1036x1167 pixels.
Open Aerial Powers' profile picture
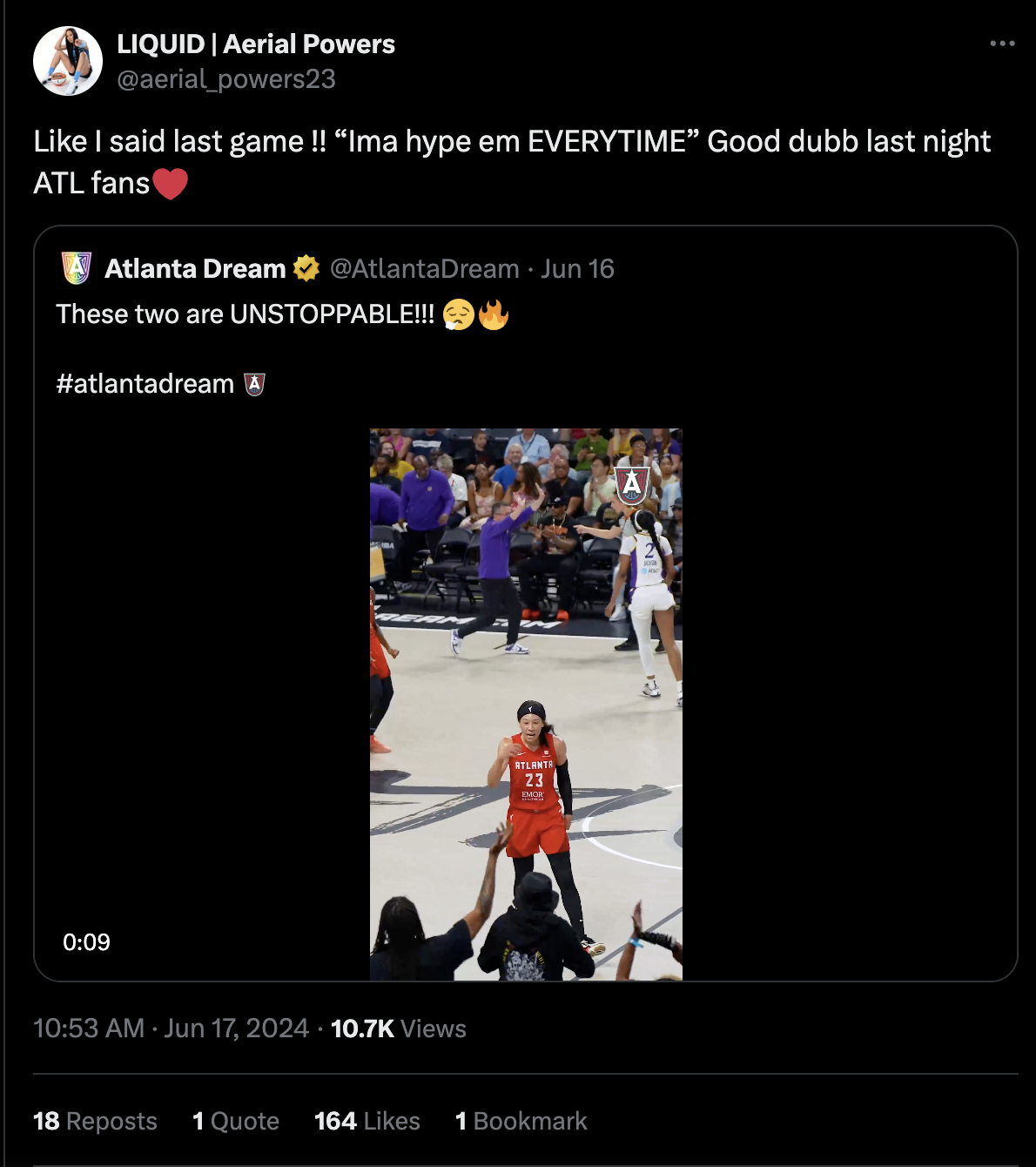pos(68,61)
